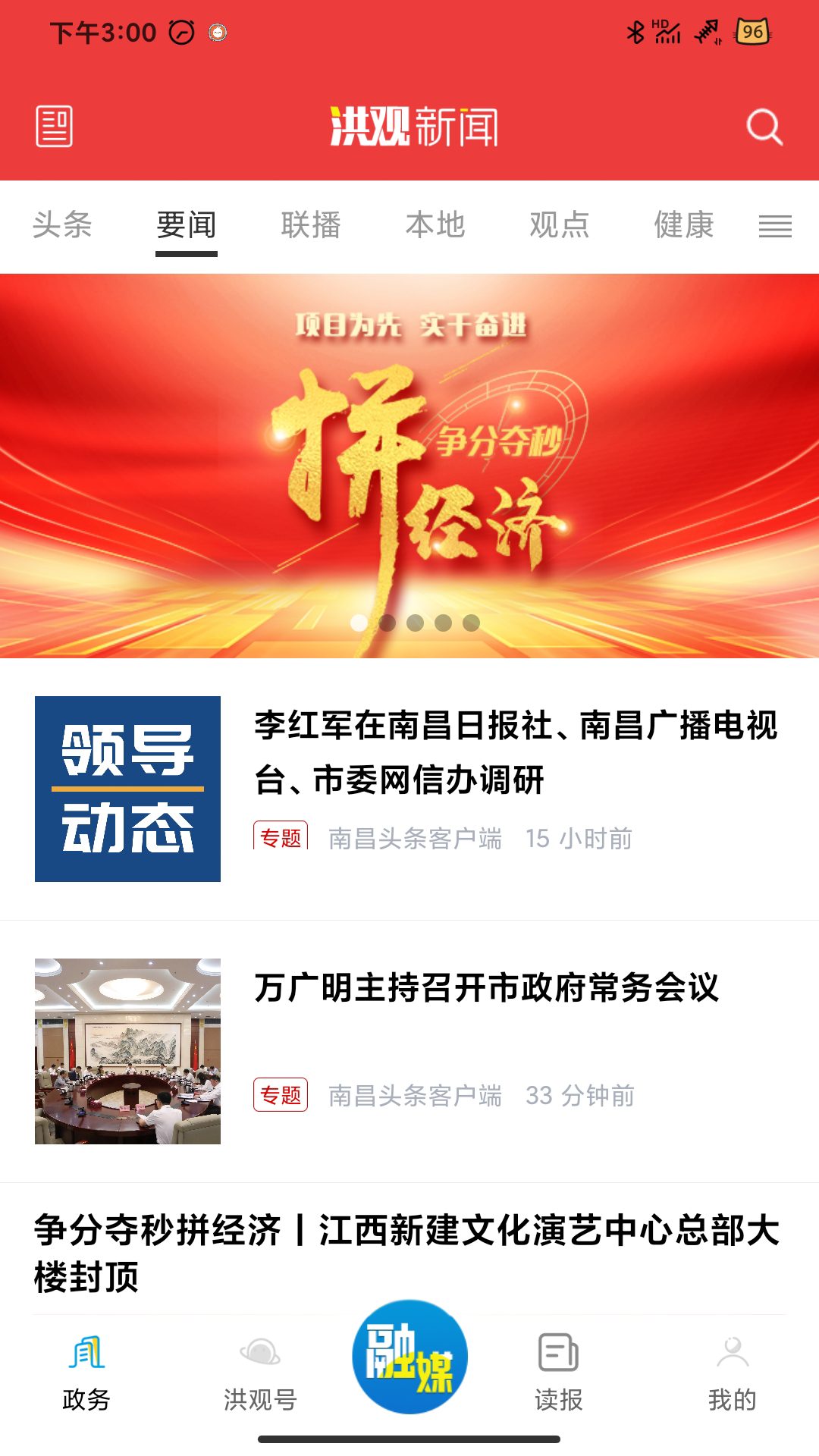Switch to the 观点 tab
Screen dimensions: 819x1456
(x=560, y=225)
